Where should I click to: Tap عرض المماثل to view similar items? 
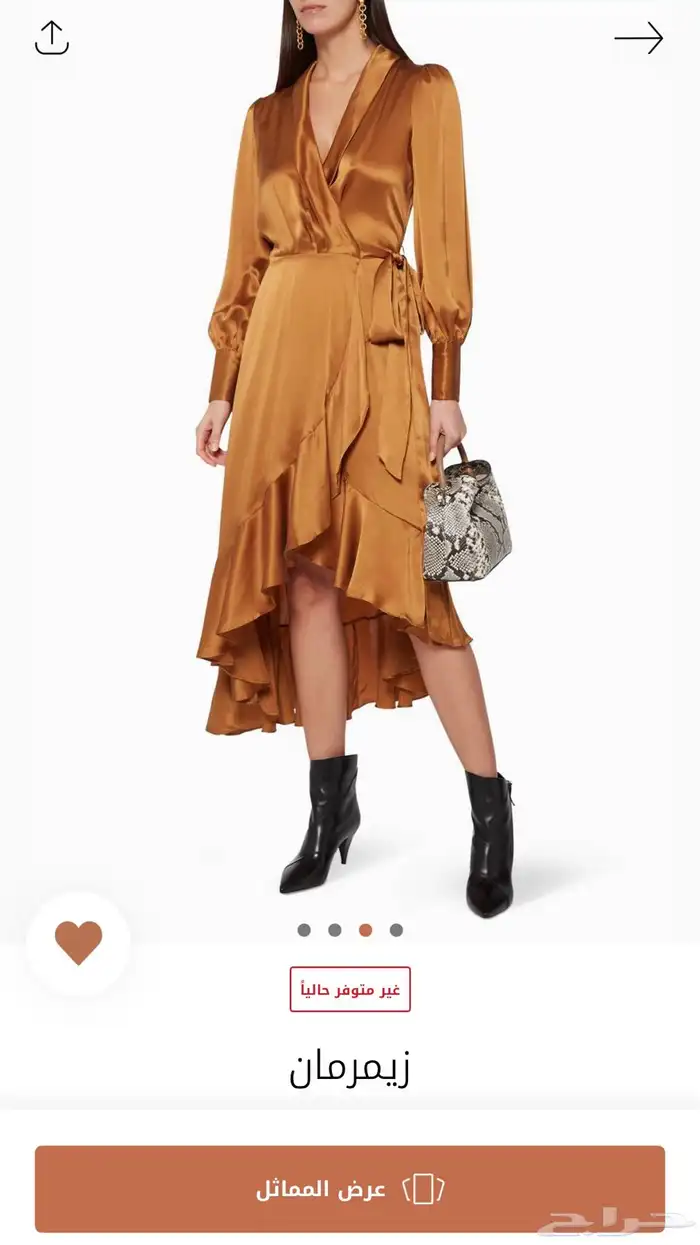[349, 1189]
